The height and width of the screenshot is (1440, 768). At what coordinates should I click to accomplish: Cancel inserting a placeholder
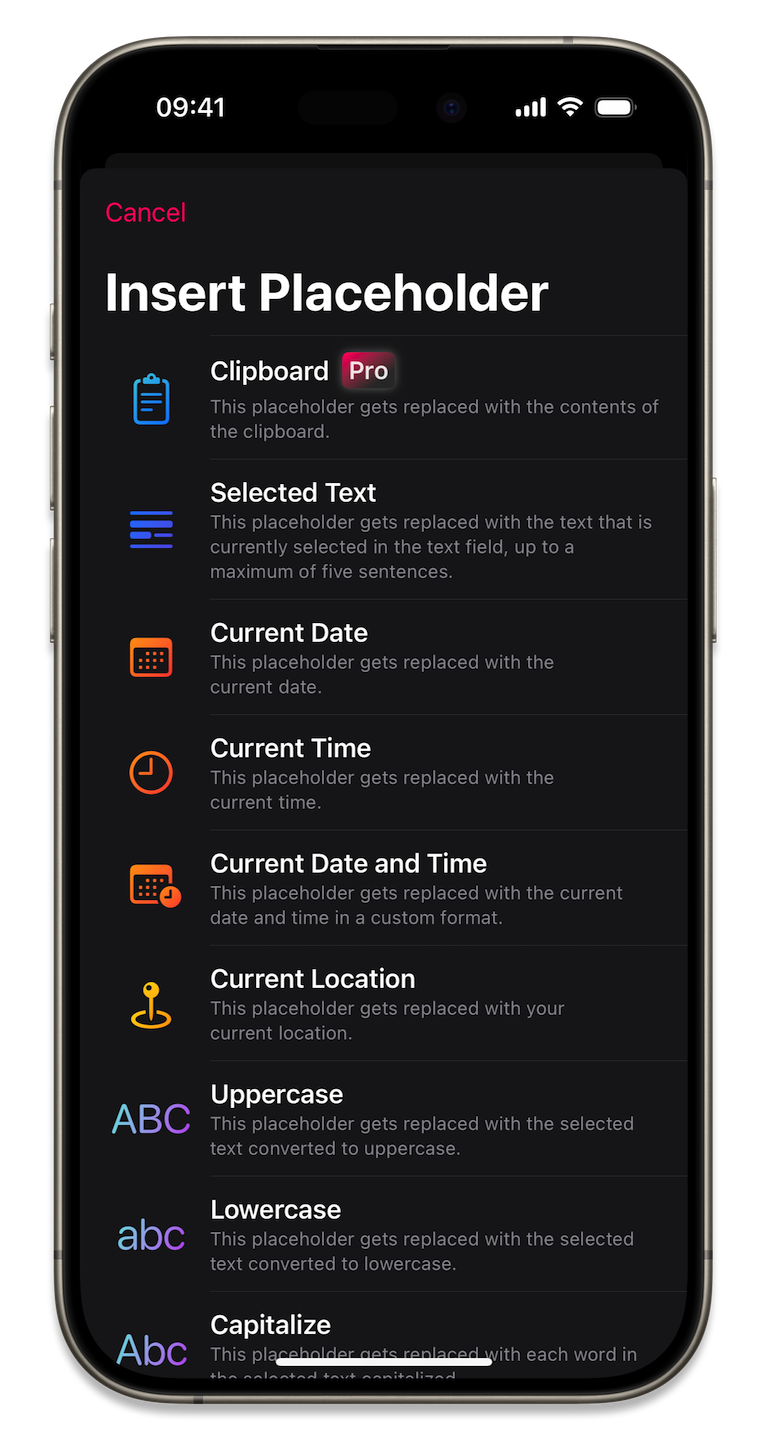(146, 212)
